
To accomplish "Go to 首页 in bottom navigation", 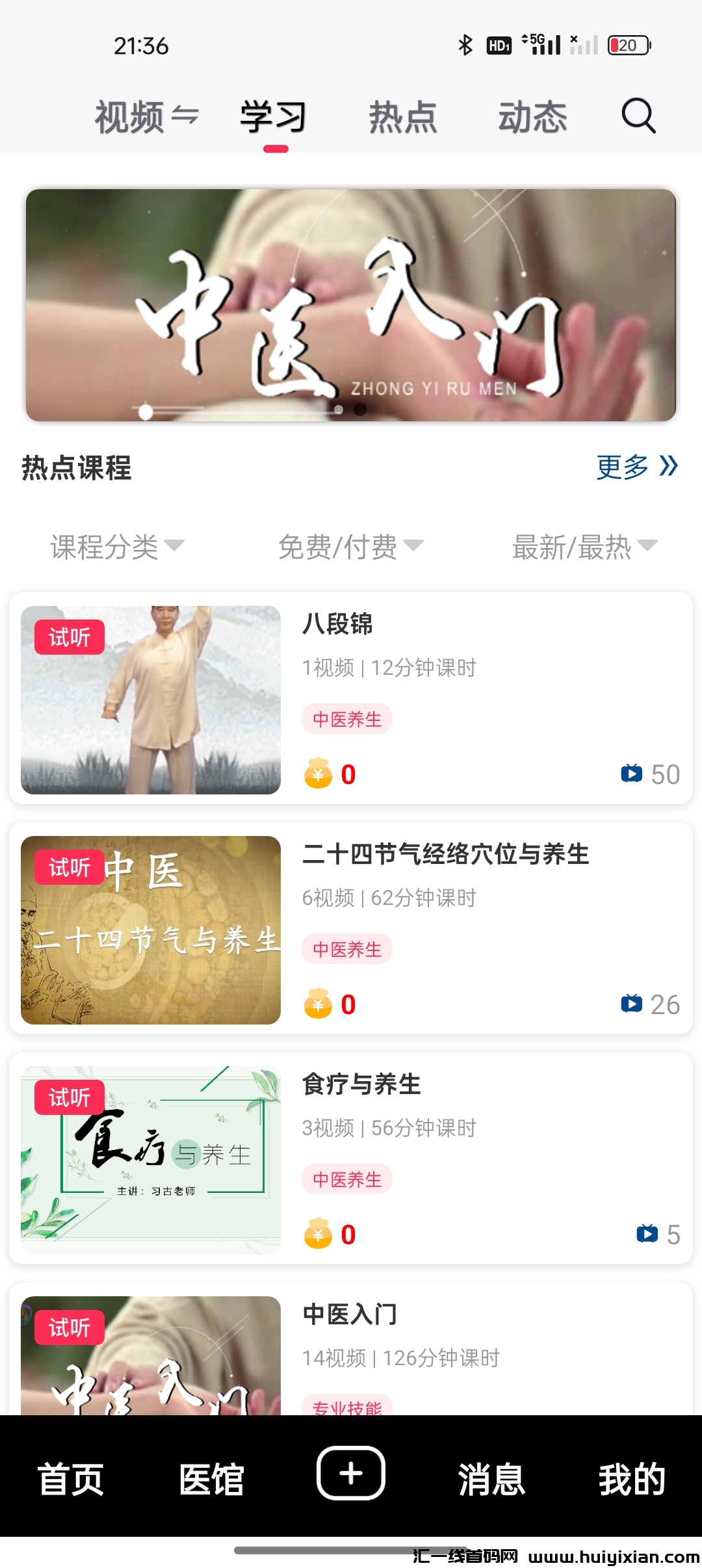I will point(71,1480).
